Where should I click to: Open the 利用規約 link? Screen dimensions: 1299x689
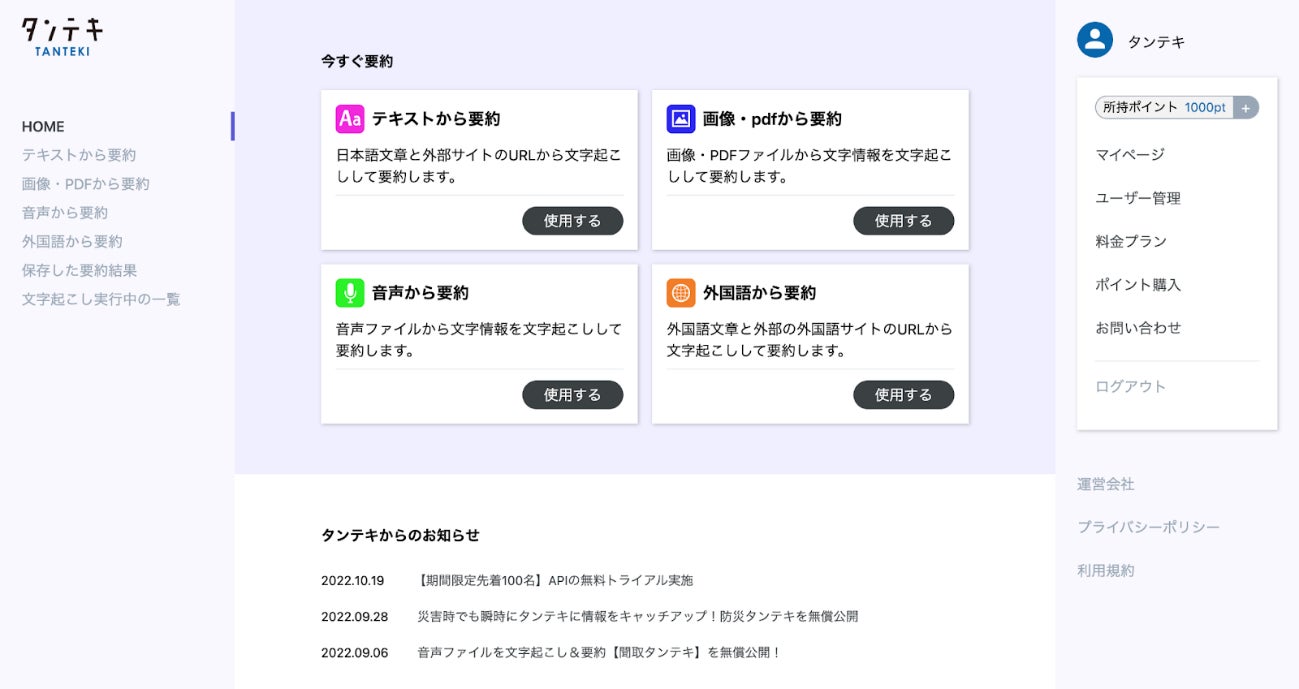[1105, 571]
